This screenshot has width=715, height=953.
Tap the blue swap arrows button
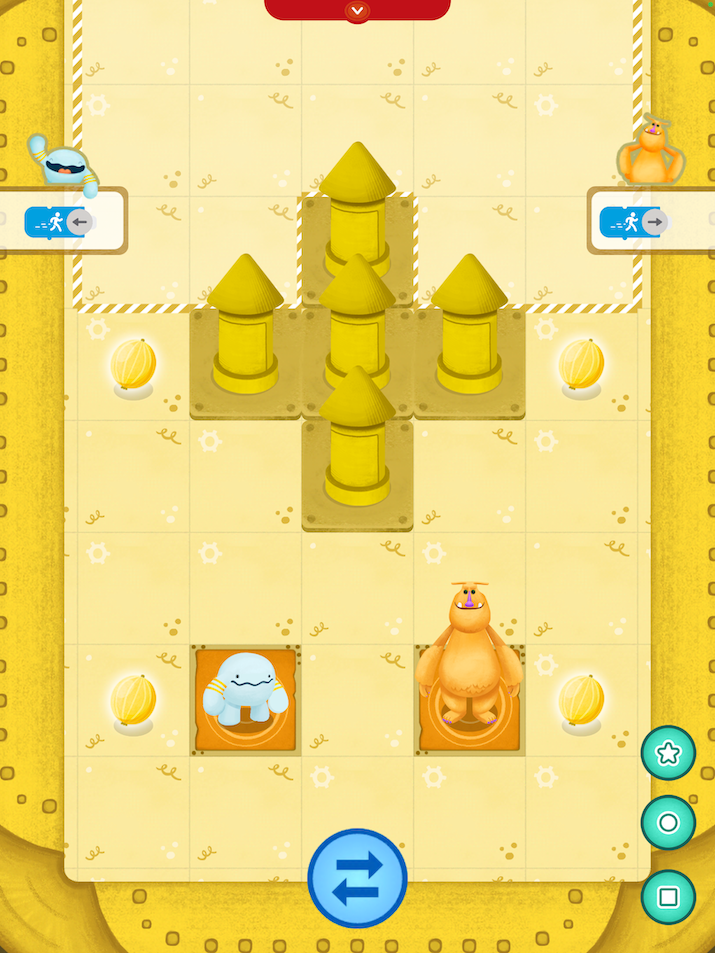pyautogui.click(x=357, y=879)
